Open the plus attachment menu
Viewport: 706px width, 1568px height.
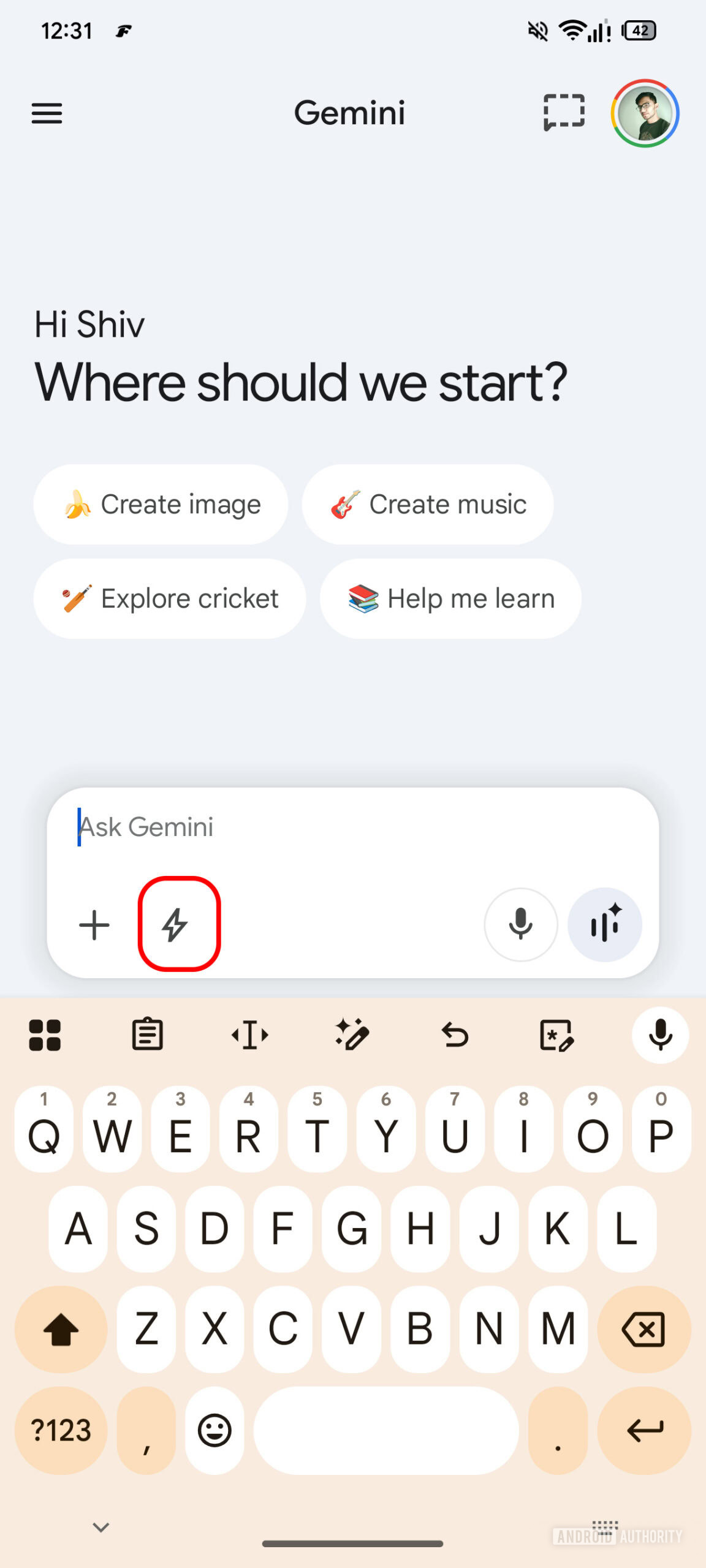tap(94, 925)
